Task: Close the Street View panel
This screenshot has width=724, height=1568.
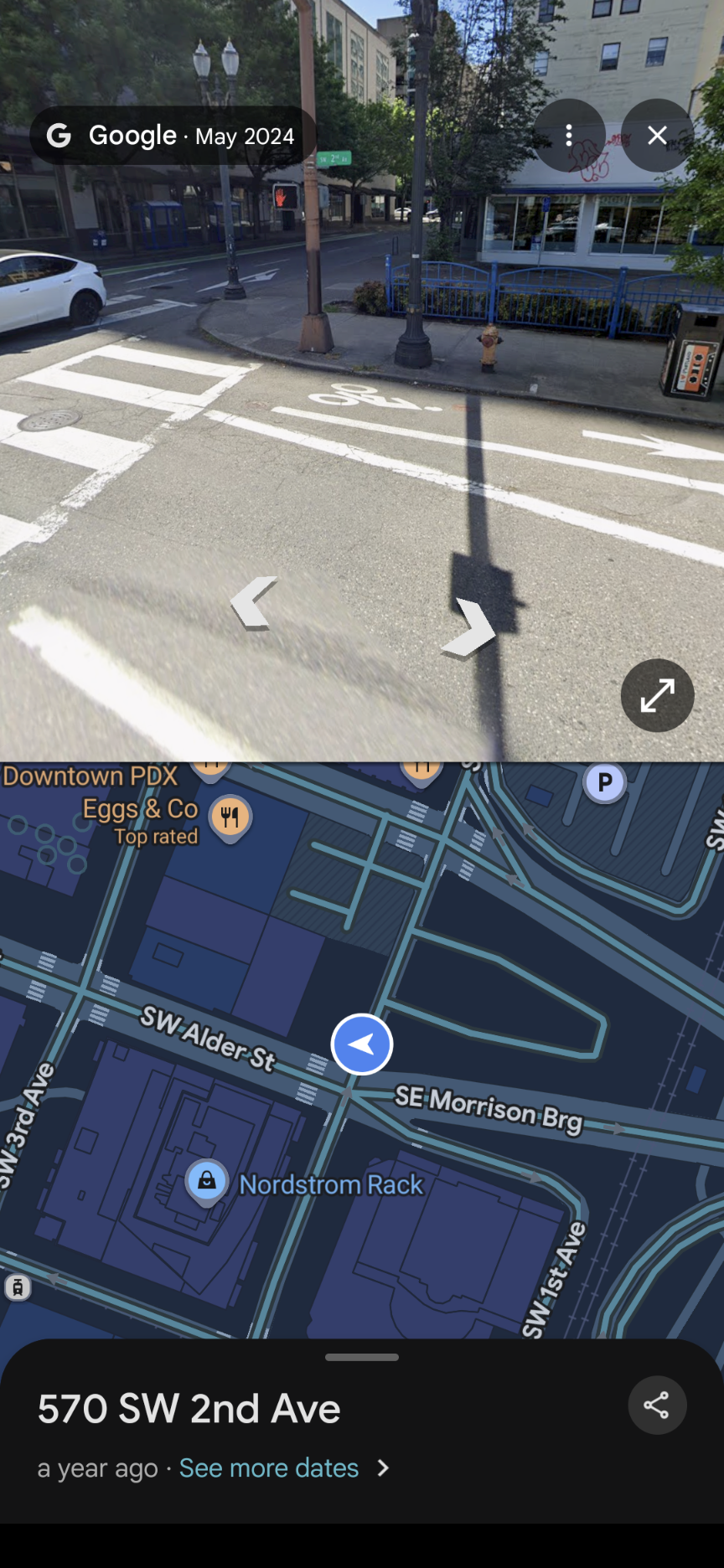Action: (x=657, y=136)
